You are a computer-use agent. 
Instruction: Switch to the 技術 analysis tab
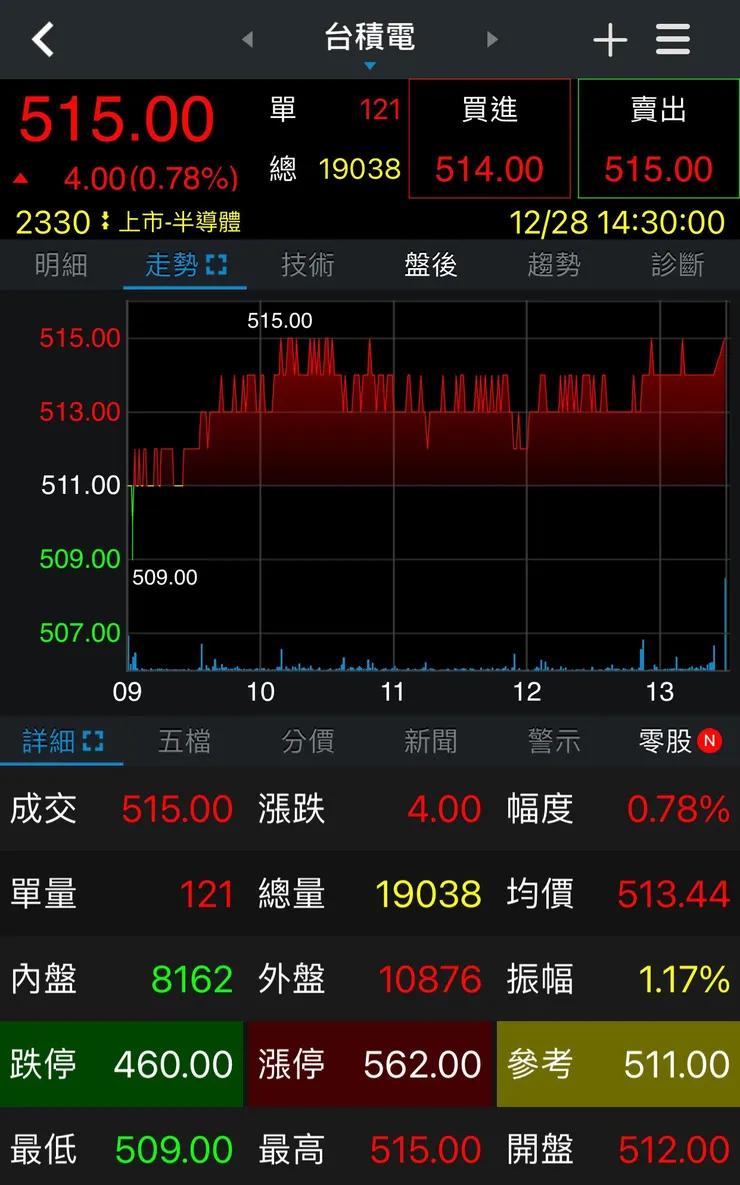point(307,266)
